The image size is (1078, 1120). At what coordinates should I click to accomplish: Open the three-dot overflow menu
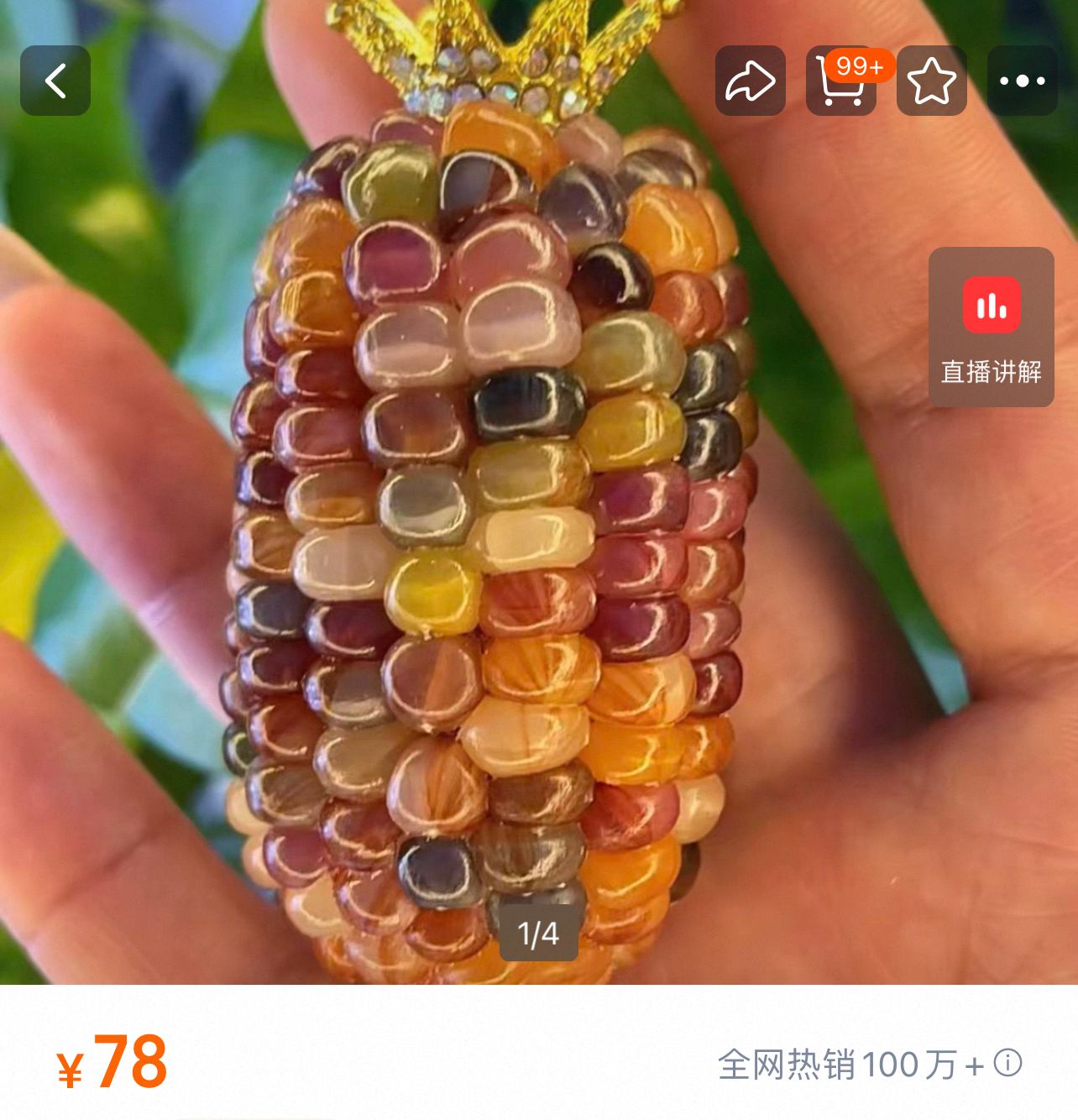[x=1022, y=81]
